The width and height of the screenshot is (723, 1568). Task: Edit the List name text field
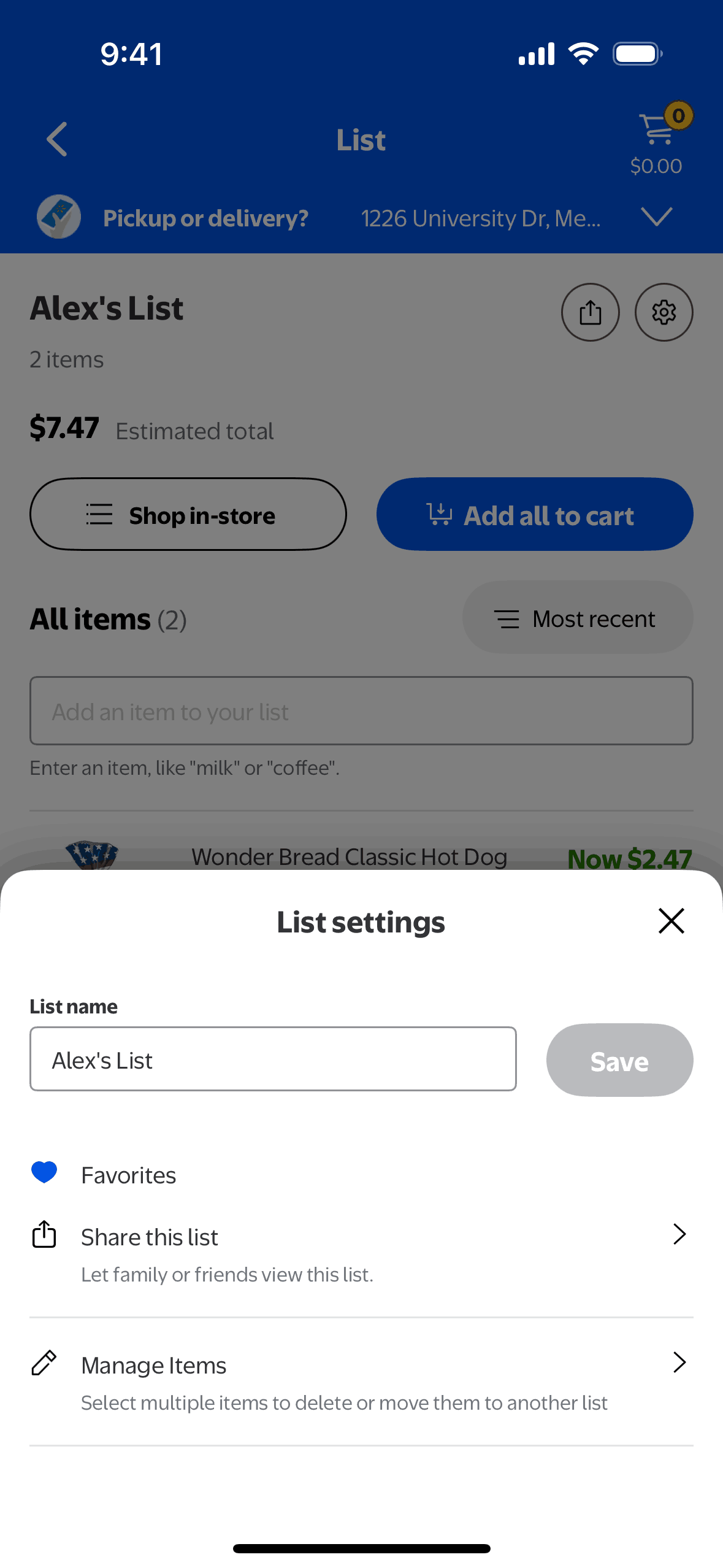[x=273, y=1059]
